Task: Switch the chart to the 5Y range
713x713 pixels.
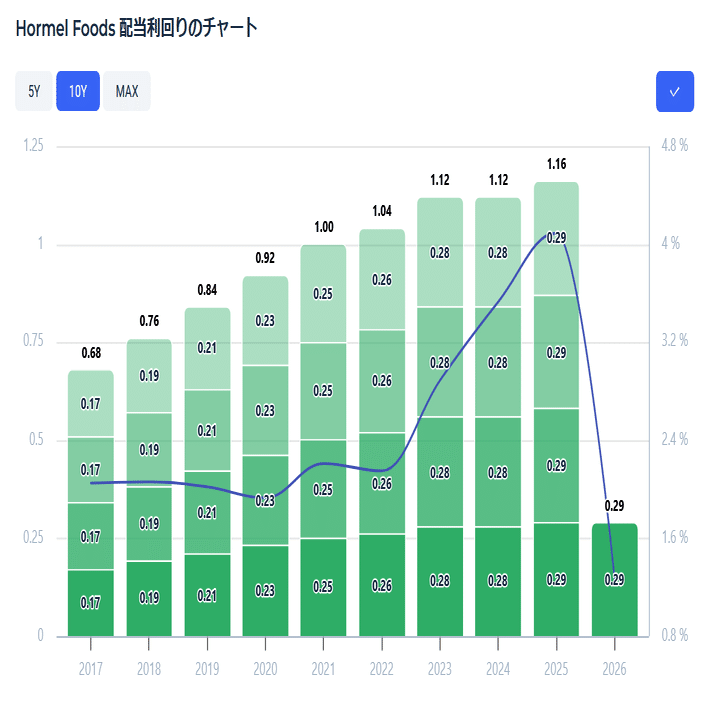Action: pos(34,91)
